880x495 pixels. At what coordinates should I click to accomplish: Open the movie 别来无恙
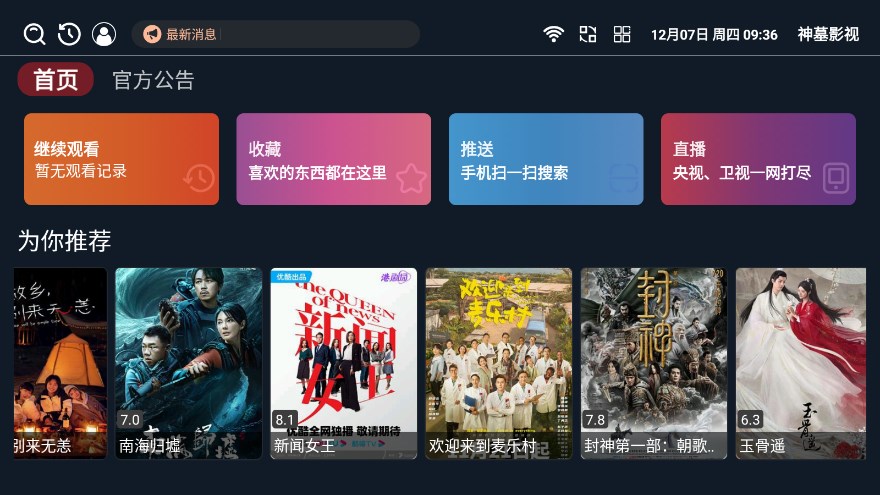(60, 362)
